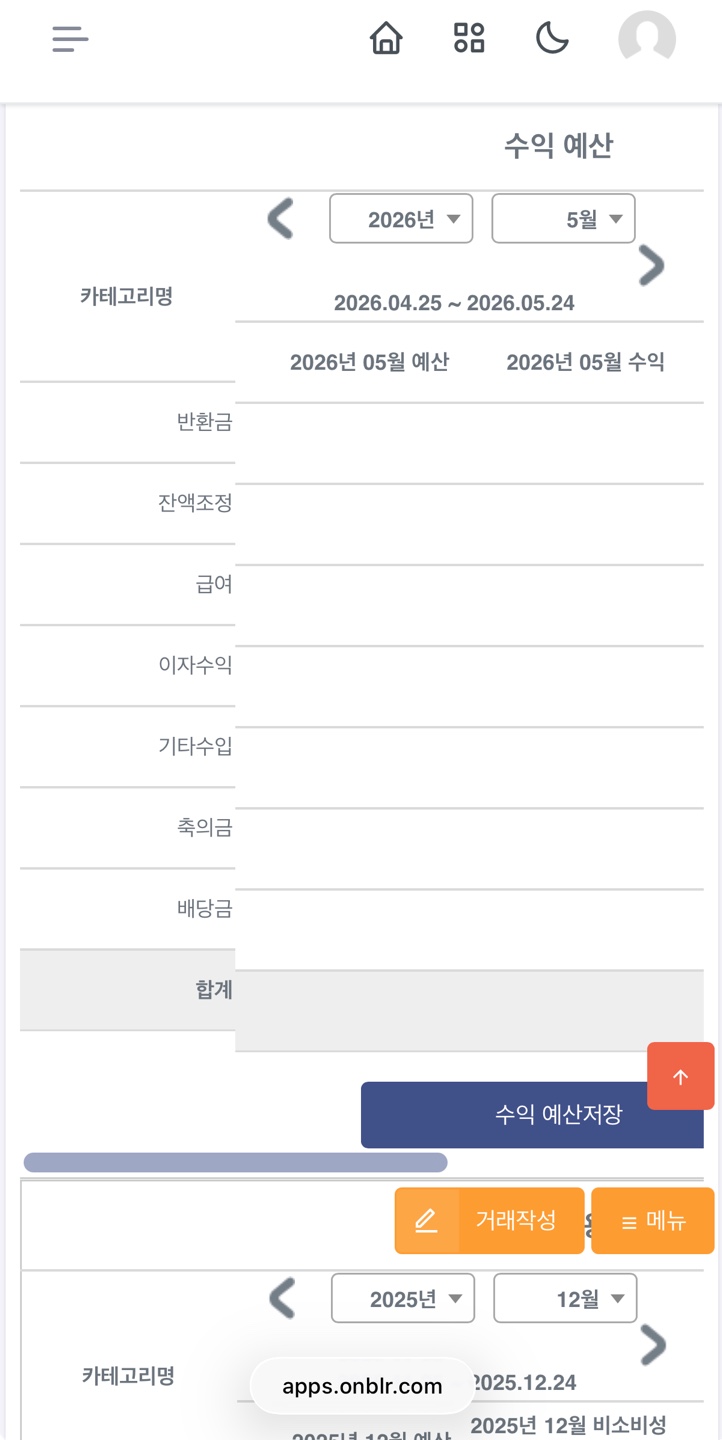Open the 2025년 year dropdown
The image size is (722, 1440).
coord(403,1297)
